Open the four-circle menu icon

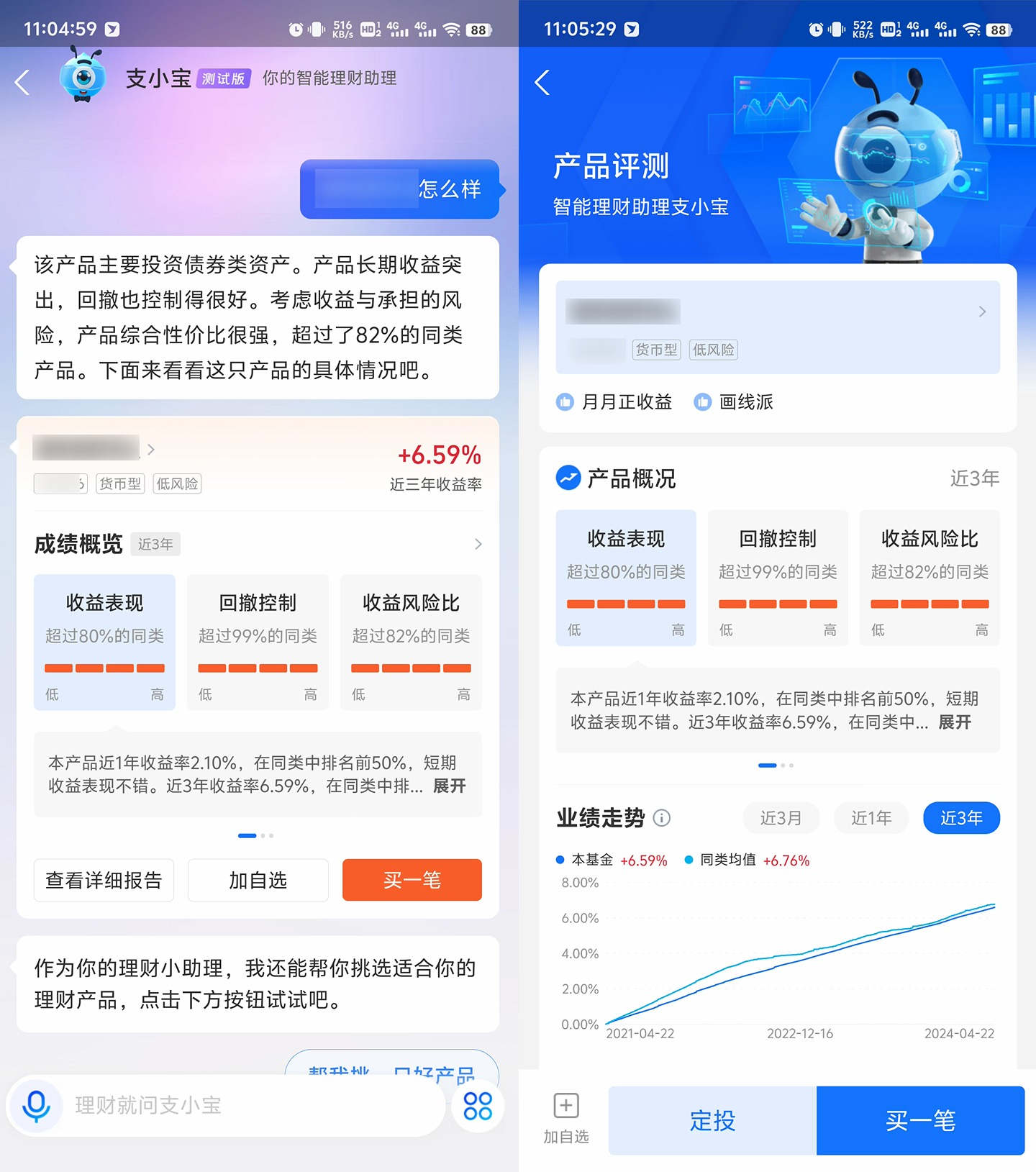(x=478, y=1106)
